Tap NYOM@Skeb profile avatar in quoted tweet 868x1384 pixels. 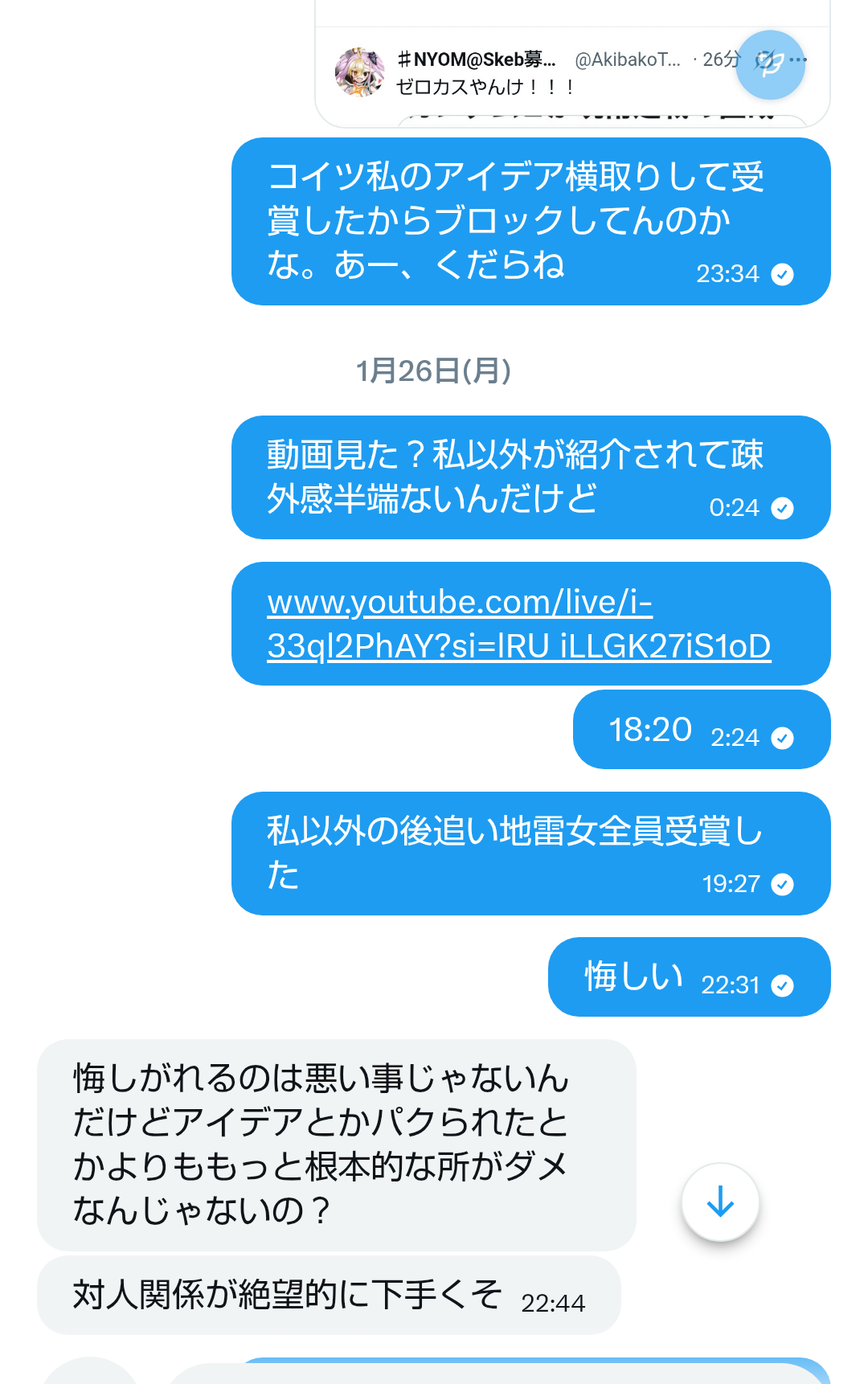pos(359,72)
